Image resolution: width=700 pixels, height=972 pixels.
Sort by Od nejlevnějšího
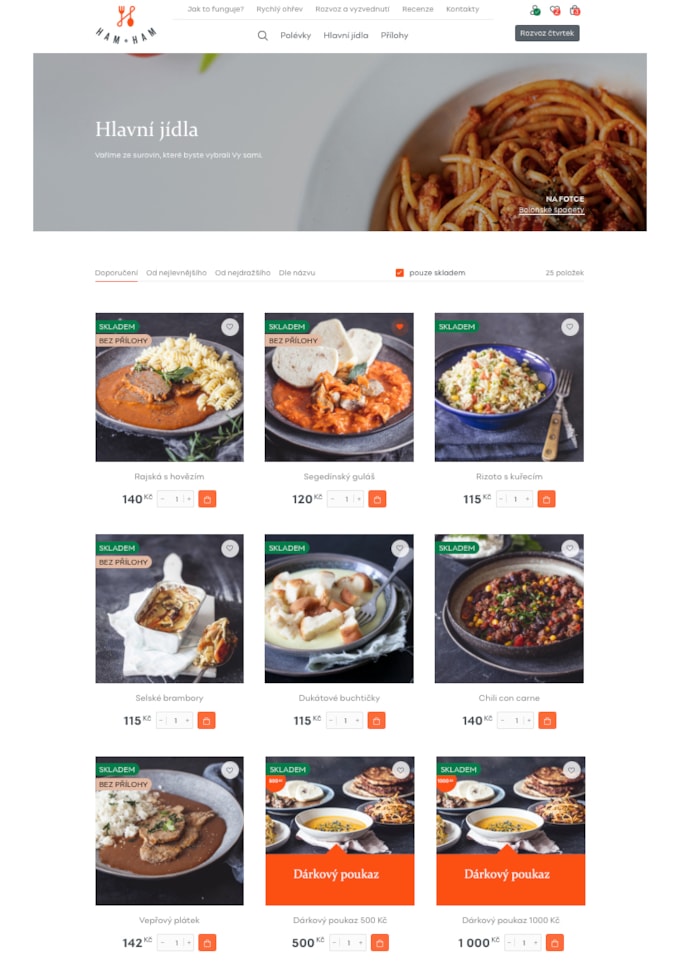(x=176, y=273)
